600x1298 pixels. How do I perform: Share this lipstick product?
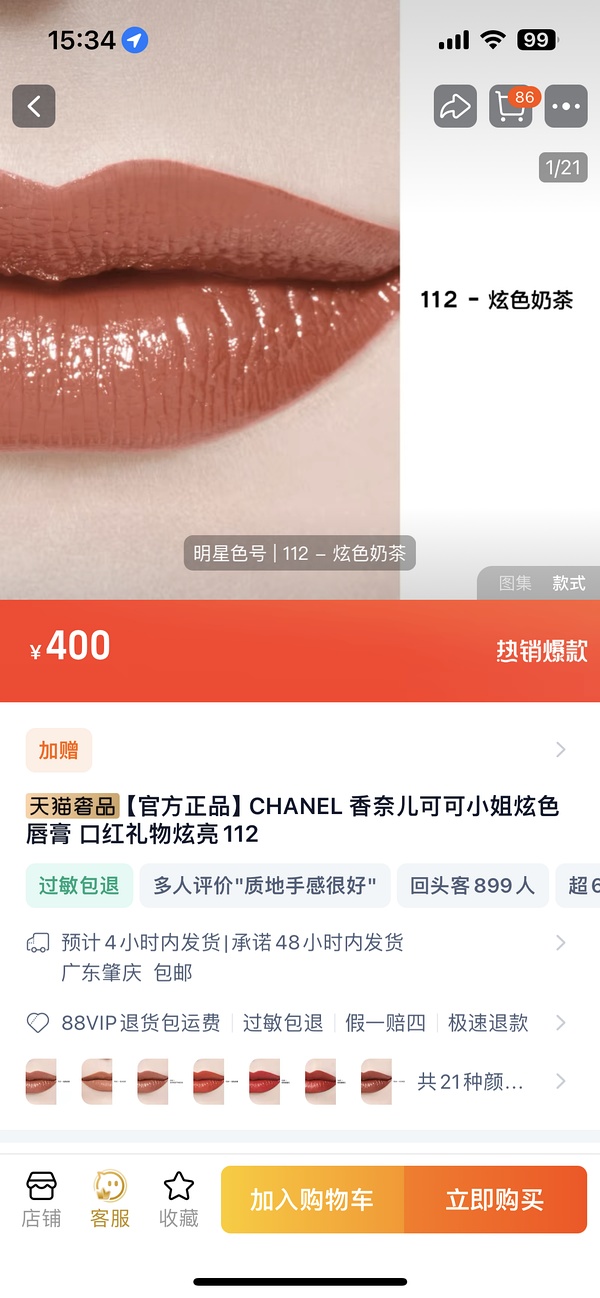455,106
